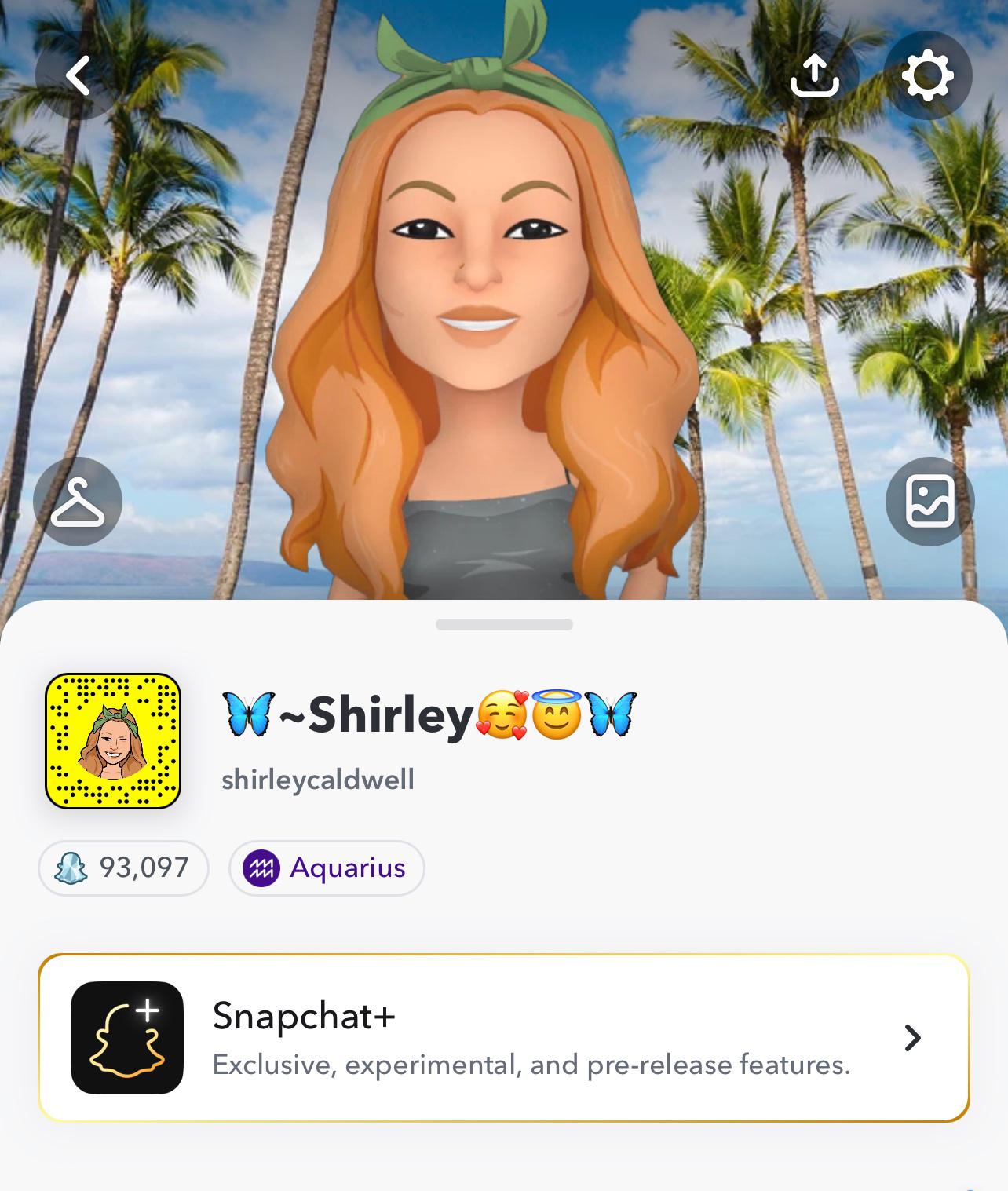The height and width of the screenshot is (1191, 1008).
Task: Change the profile background image
Action: click(x=929, y=502)
